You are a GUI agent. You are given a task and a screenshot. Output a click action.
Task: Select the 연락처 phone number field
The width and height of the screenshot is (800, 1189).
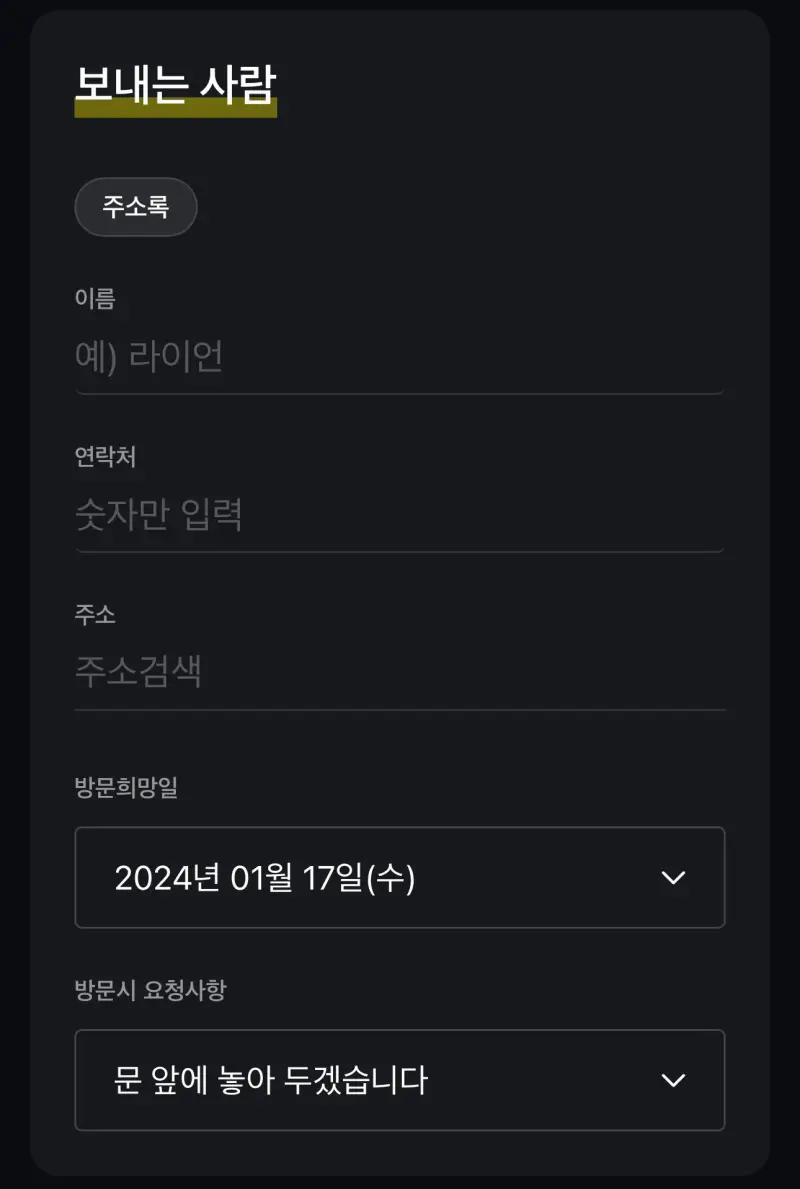400,515
